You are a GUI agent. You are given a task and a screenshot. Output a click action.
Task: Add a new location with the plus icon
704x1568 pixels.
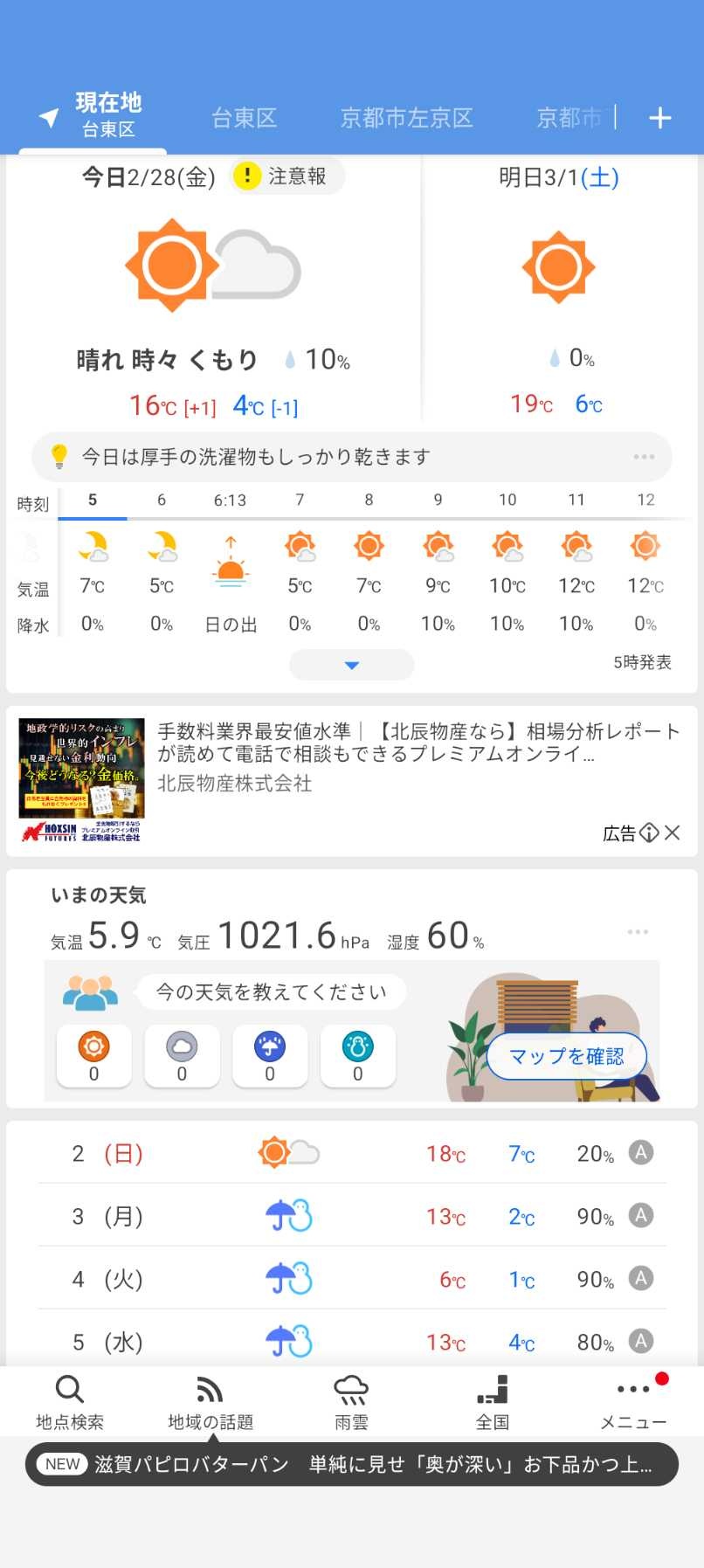tap(660, 118)
